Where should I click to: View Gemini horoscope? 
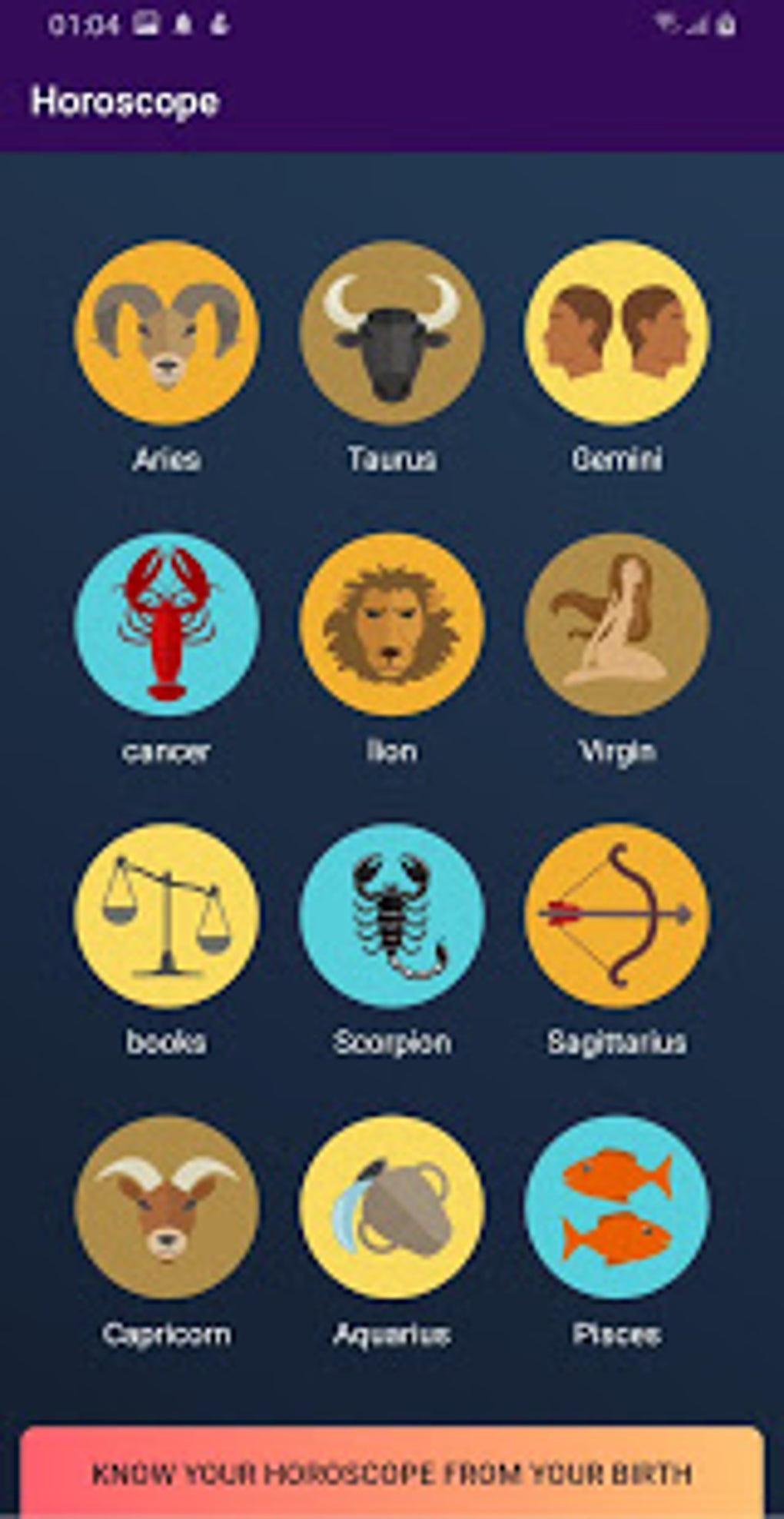[x=617, y=333]
